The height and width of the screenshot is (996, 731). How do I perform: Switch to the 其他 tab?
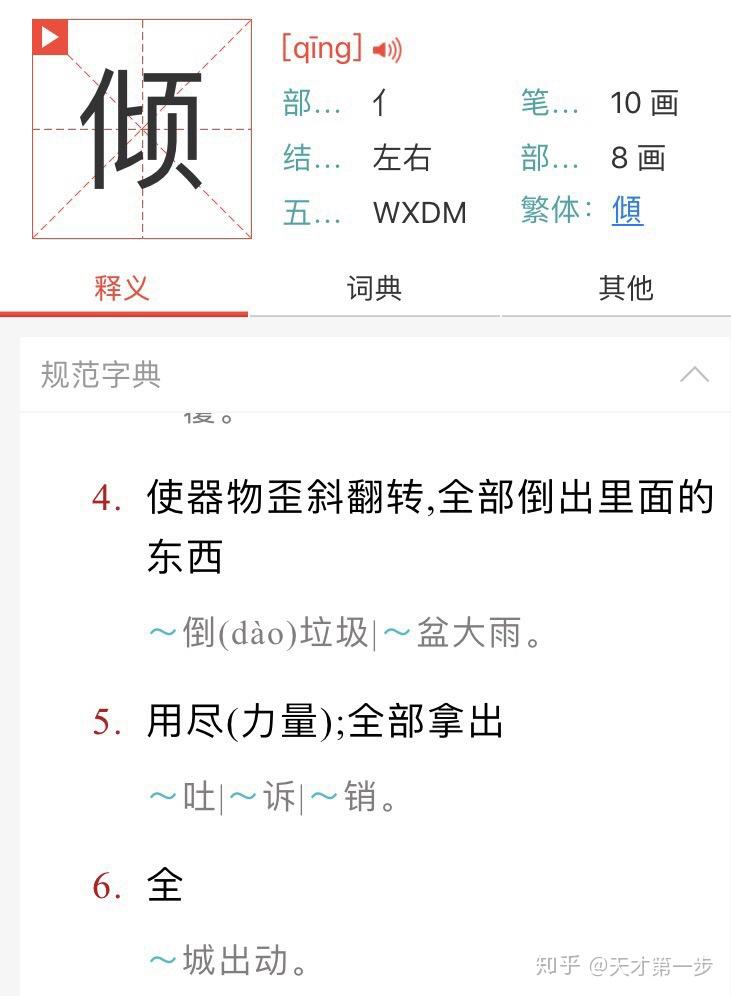625,289
